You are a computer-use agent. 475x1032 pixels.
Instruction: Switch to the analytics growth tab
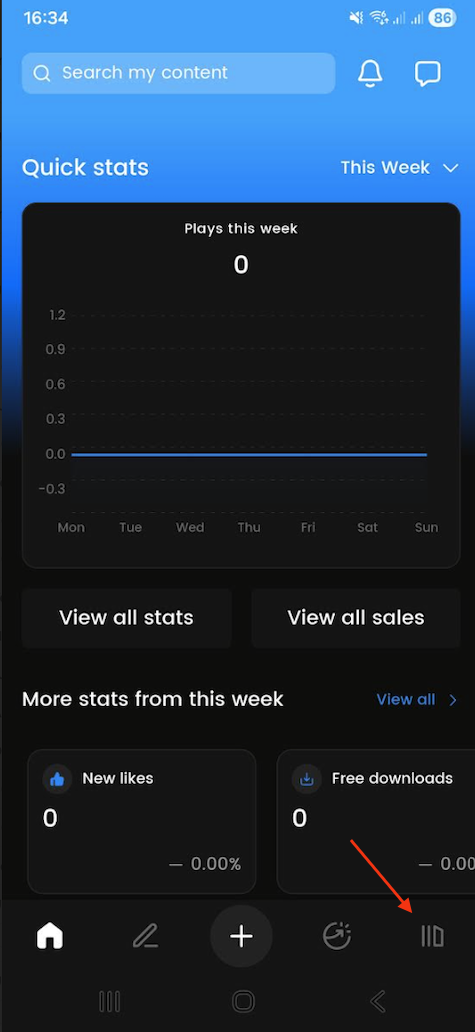(337, 935)
